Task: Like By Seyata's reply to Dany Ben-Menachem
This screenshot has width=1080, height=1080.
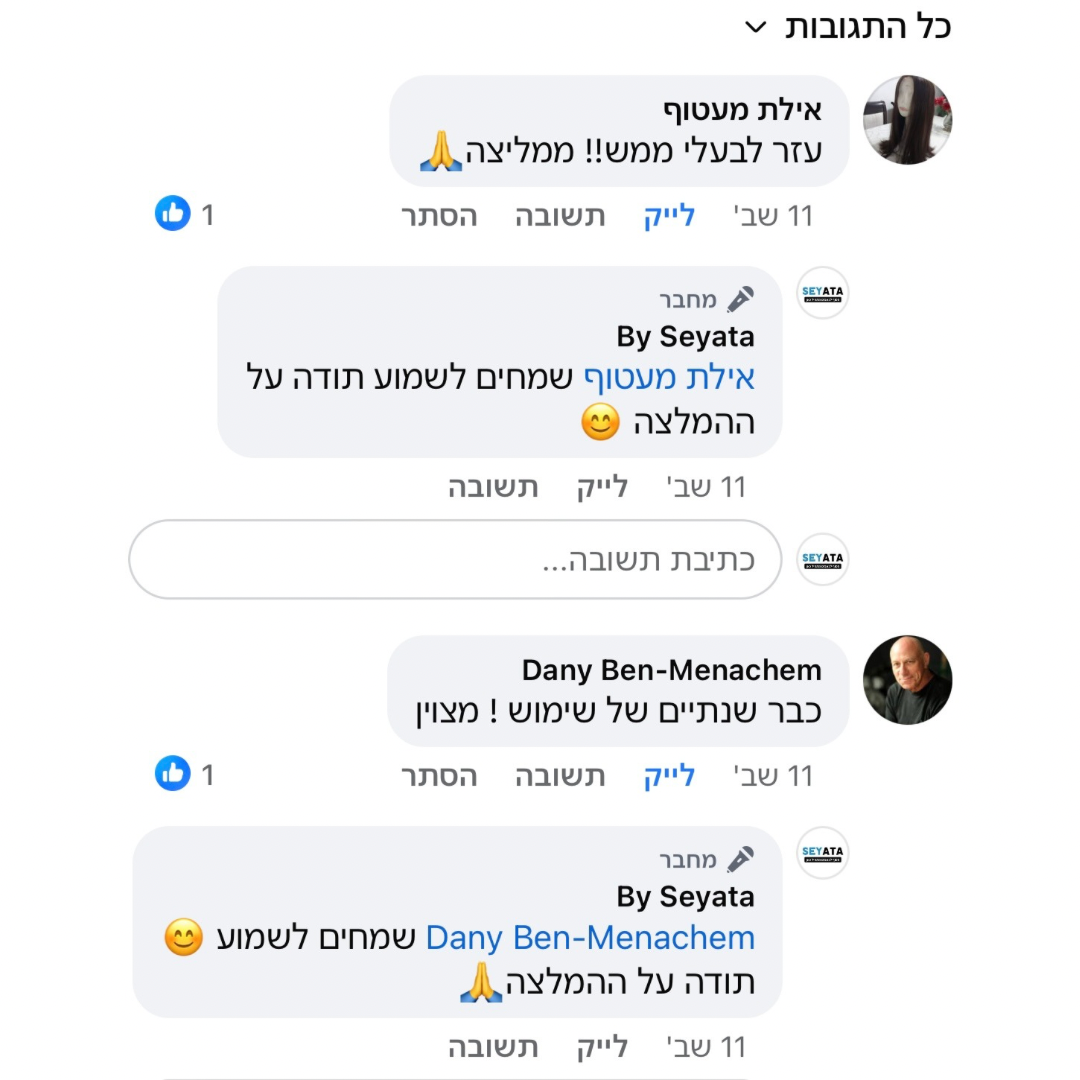Action: tap(603, 1047)
